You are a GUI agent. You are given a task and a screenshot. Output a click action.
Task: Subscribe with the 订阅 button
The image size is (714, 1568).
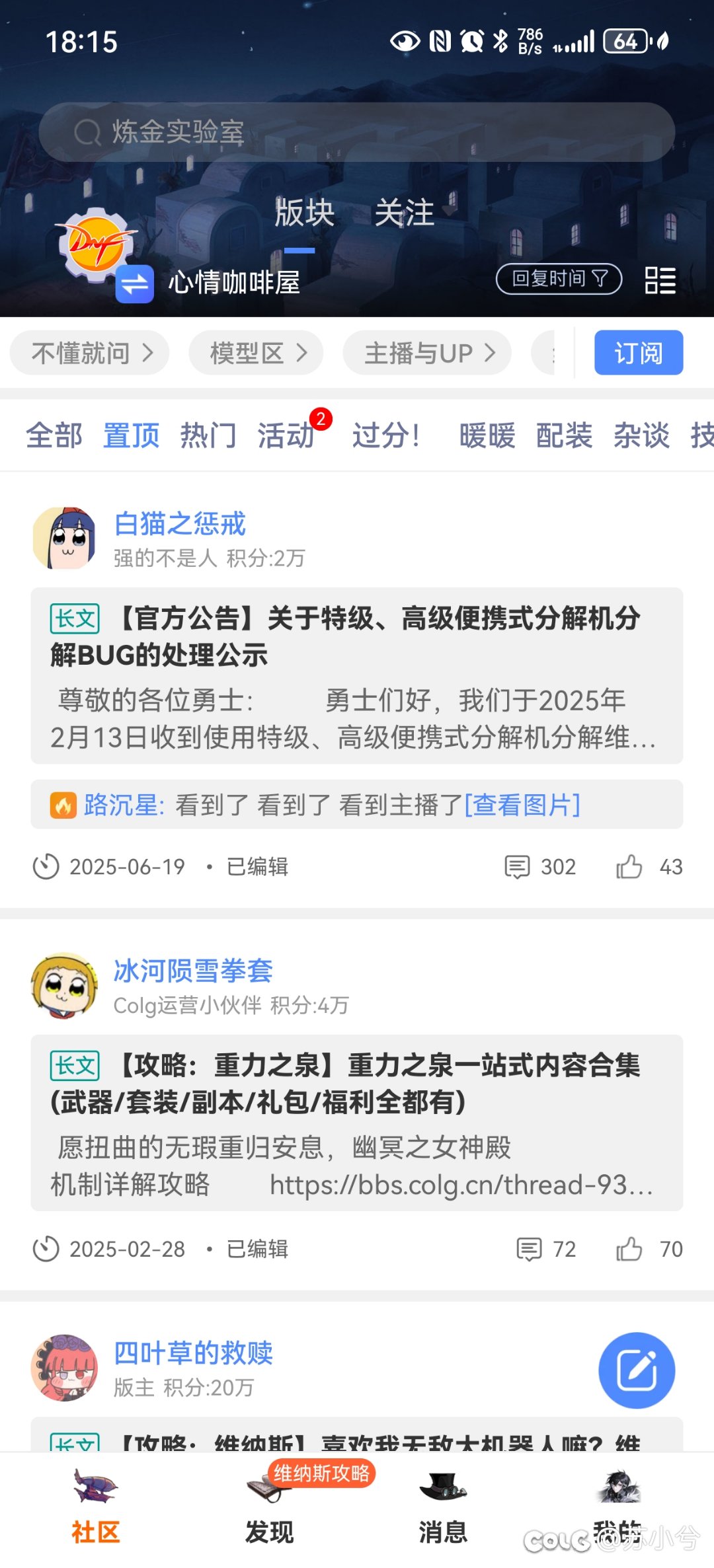click(639, 353)
